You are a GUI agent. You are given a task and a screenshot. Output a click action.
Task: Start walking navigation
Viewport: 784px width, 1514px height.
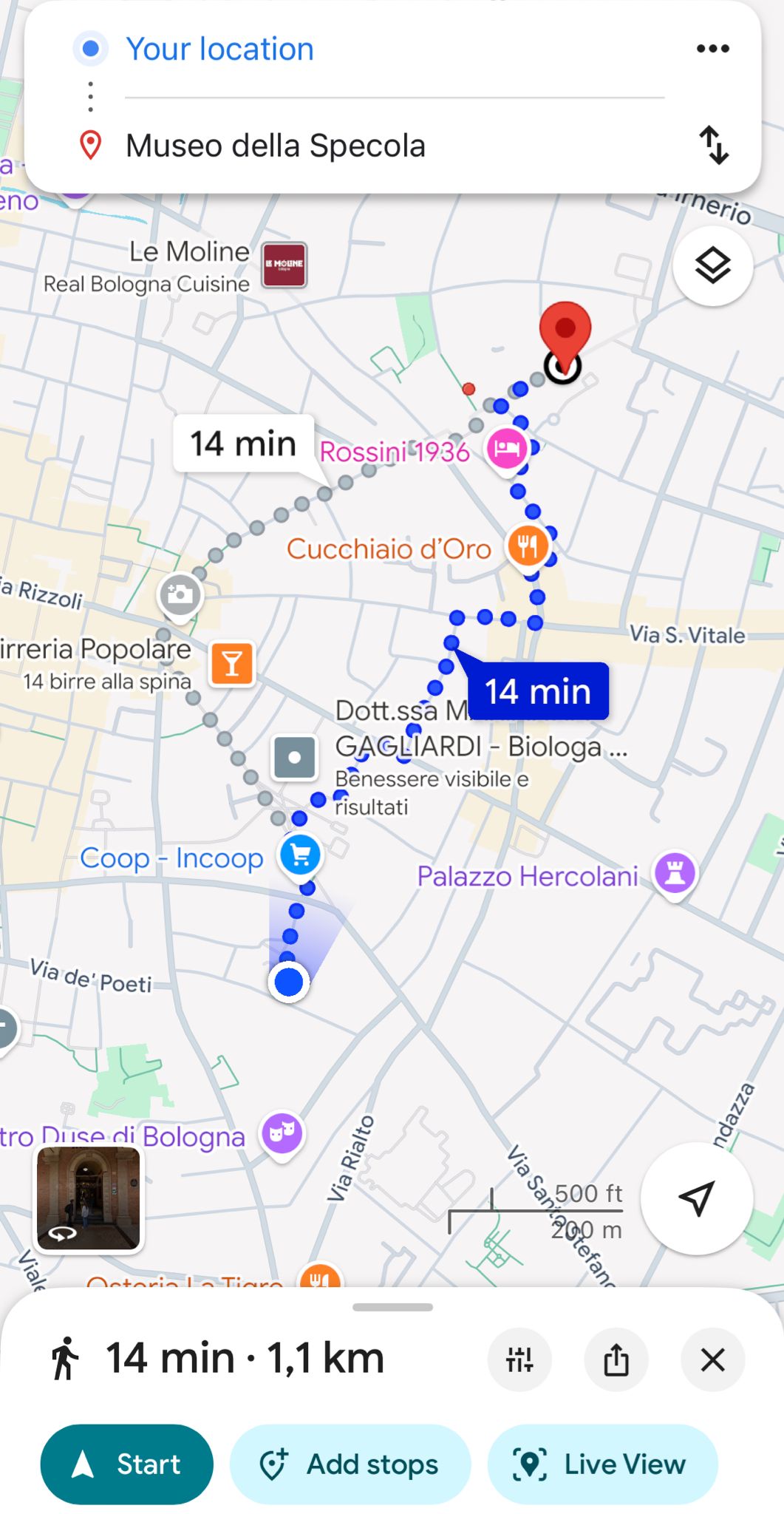coord(126,1464)
